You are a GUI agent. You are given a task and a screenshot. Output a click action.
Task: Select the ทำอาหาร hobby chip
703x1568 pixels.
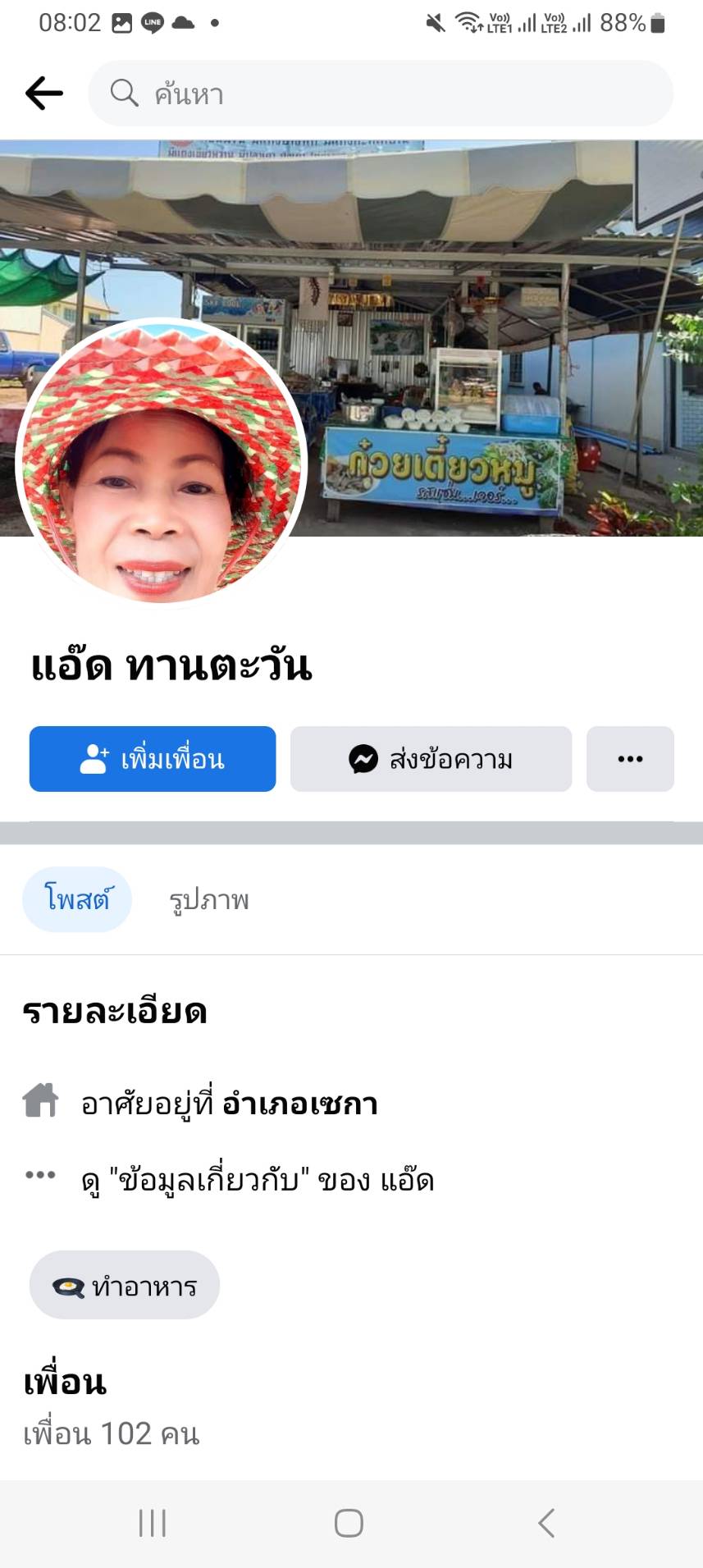pos(125,1285)
